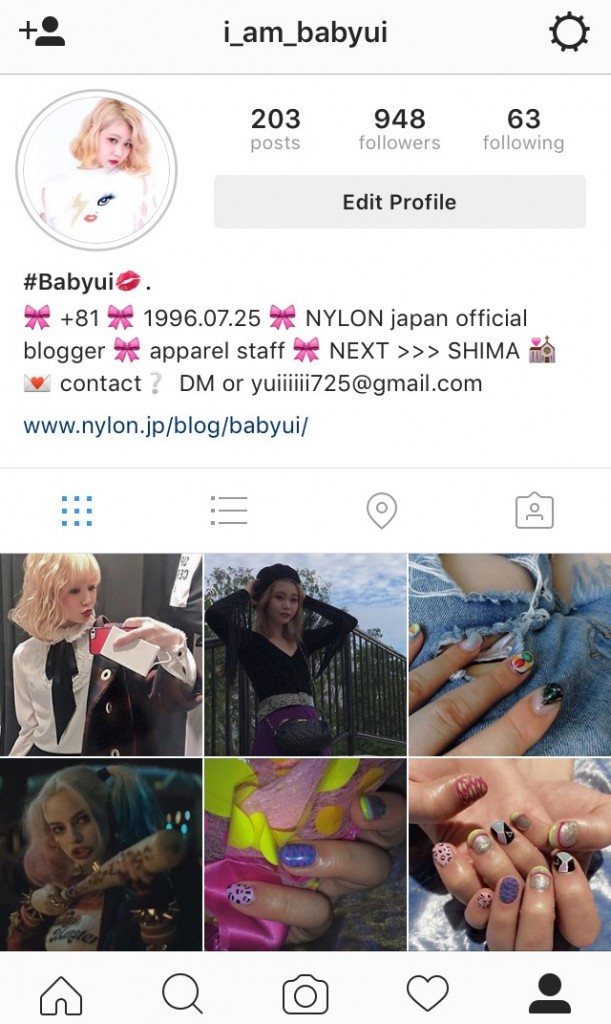Open the discover people icon

point(42,32)
